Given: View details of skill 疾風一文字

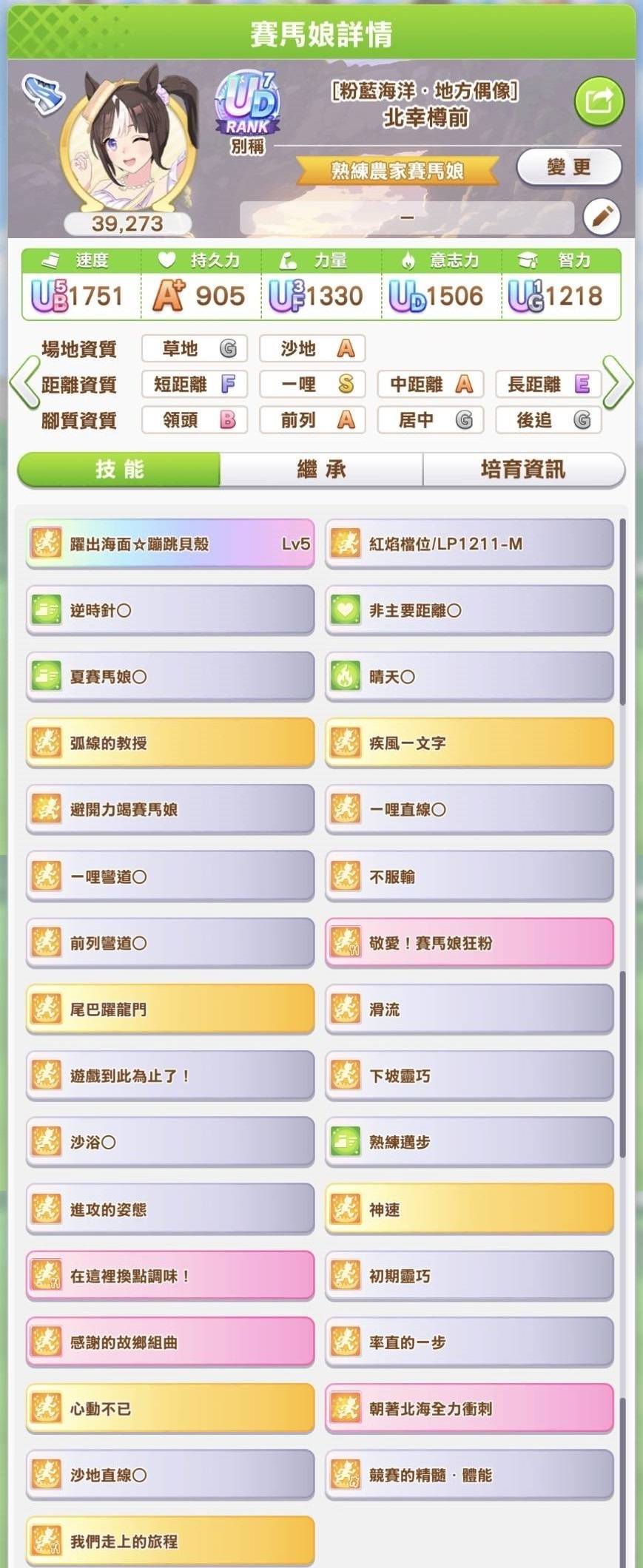Looking at the screenshot, I should click(469, 743).
